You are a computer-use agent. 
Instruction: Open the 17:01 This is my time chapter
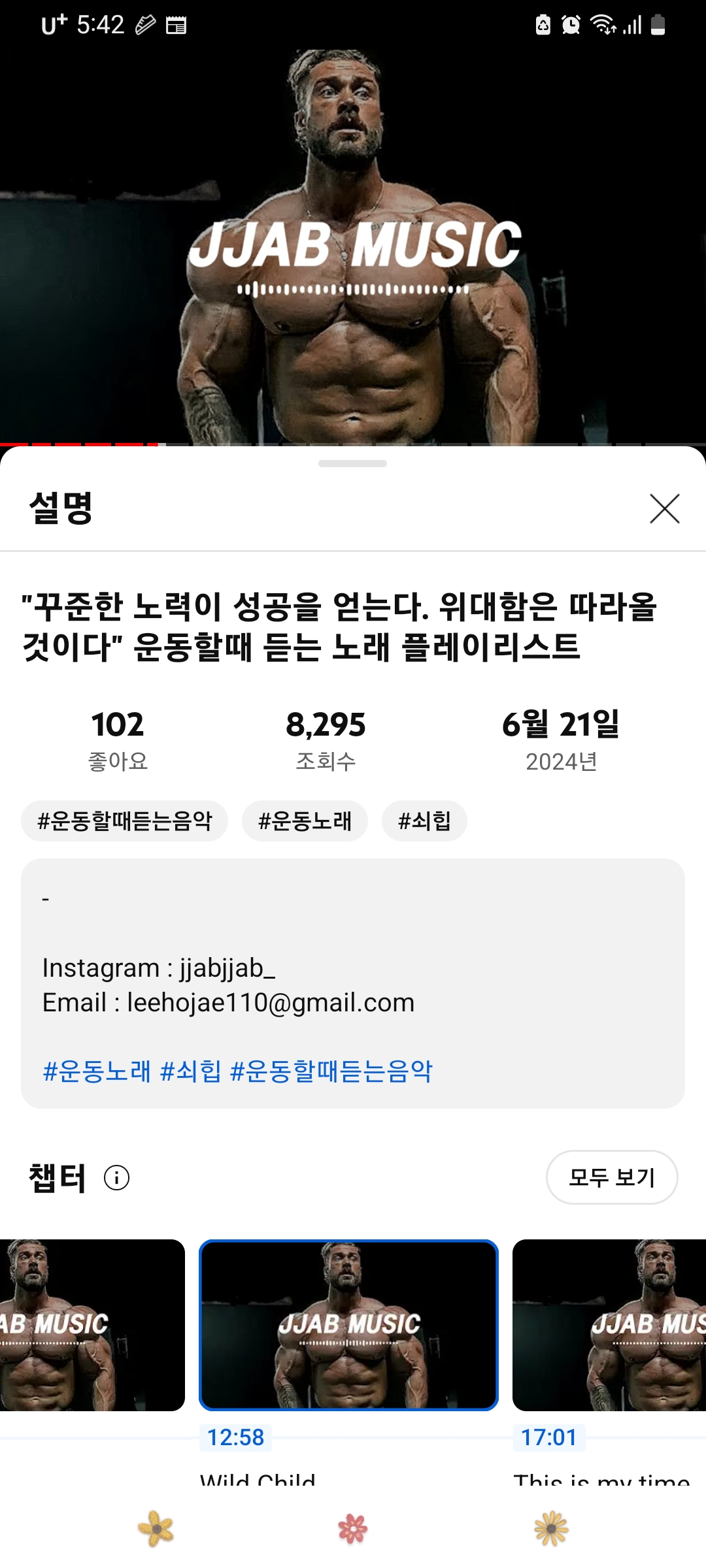click(x=609, y=1325)
